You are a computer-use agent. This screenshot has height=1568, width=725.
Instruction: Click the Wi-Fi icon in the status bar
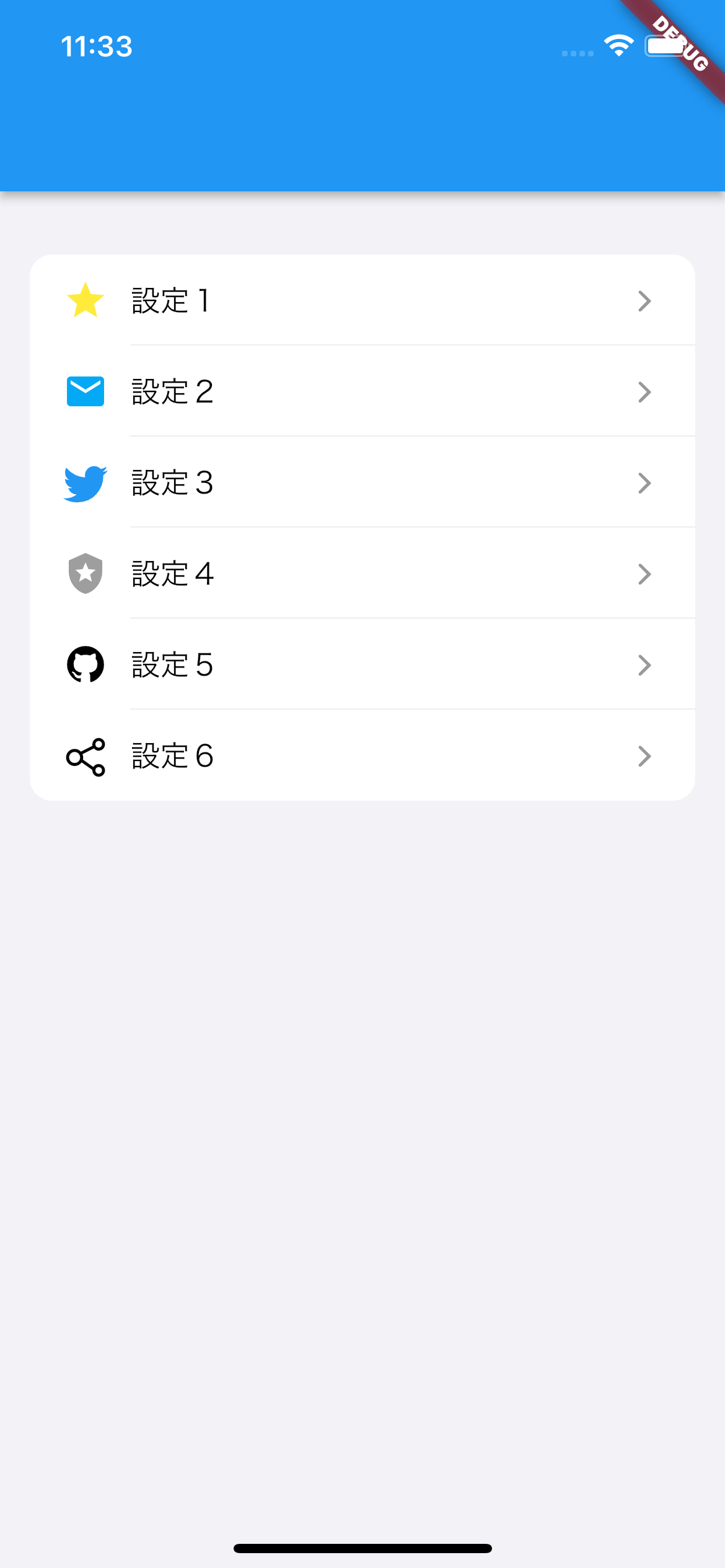[x=618, y=45]
